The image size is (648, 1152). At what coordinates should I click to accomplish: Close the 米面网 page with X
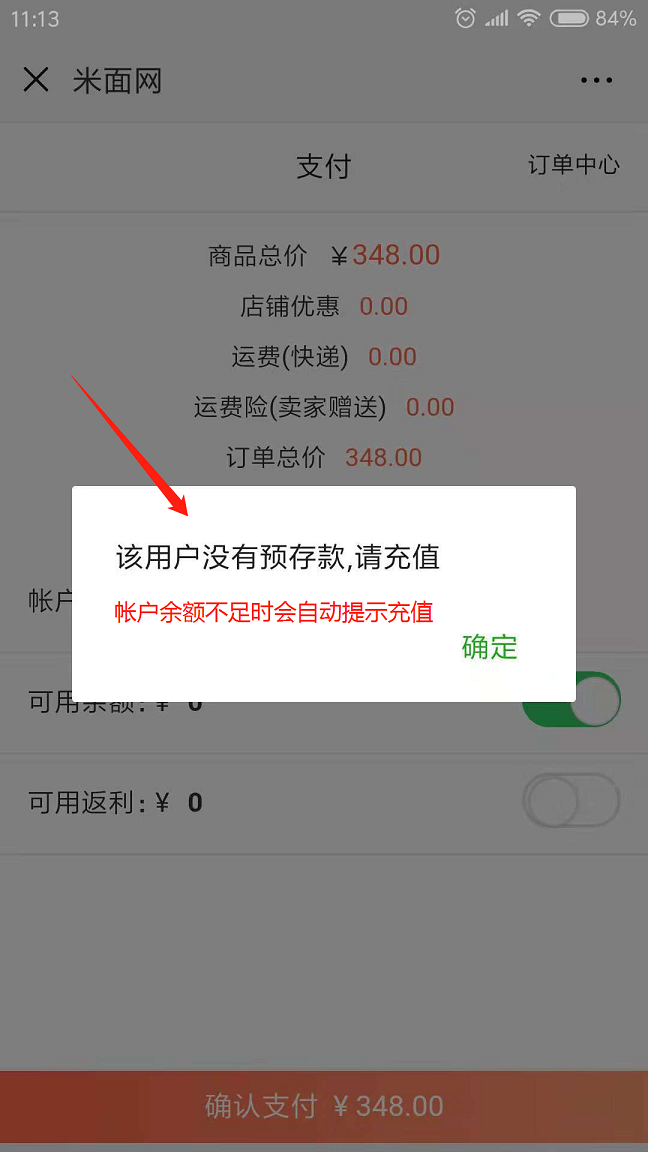coord(35,79)
